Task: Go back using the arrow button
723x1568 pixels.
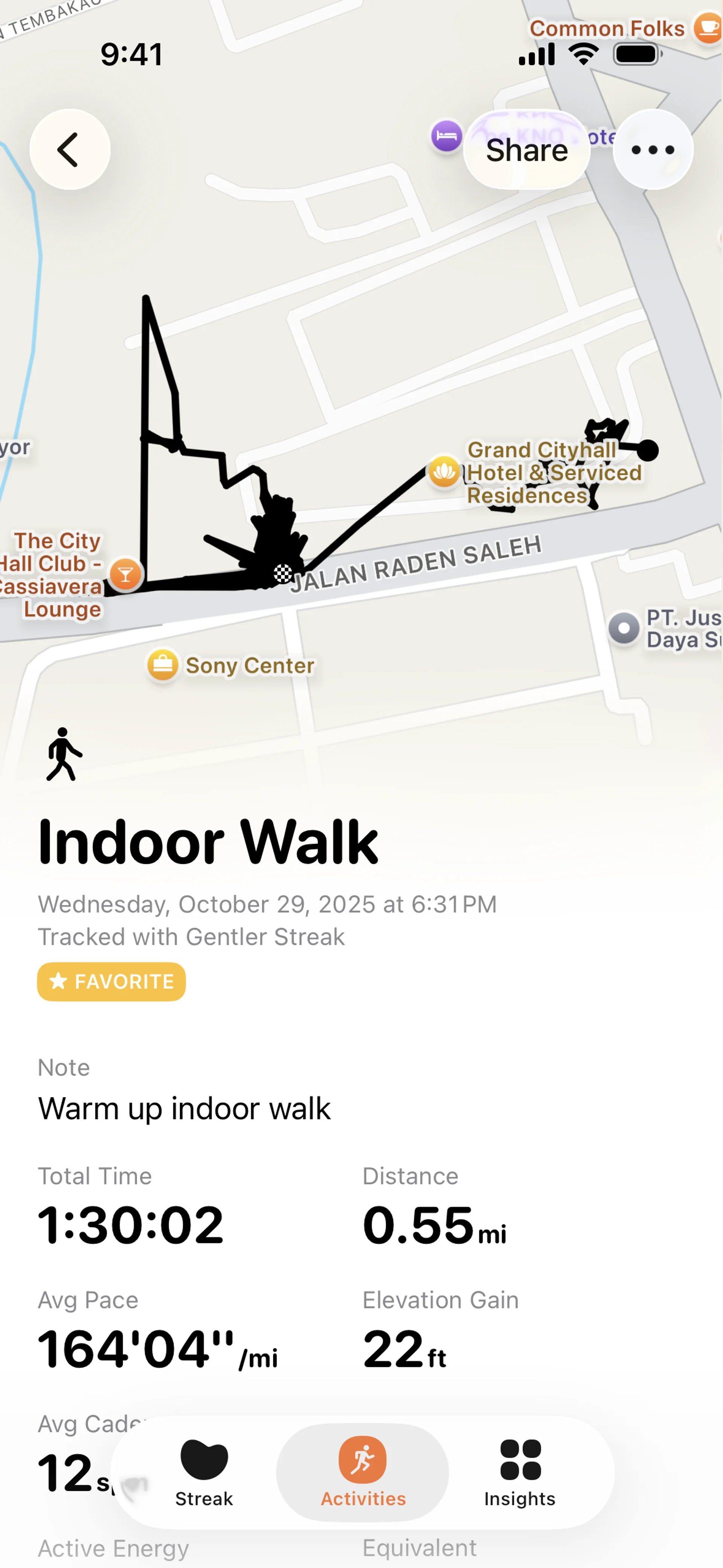Action: pyautogui.click(x=69, y=149)
